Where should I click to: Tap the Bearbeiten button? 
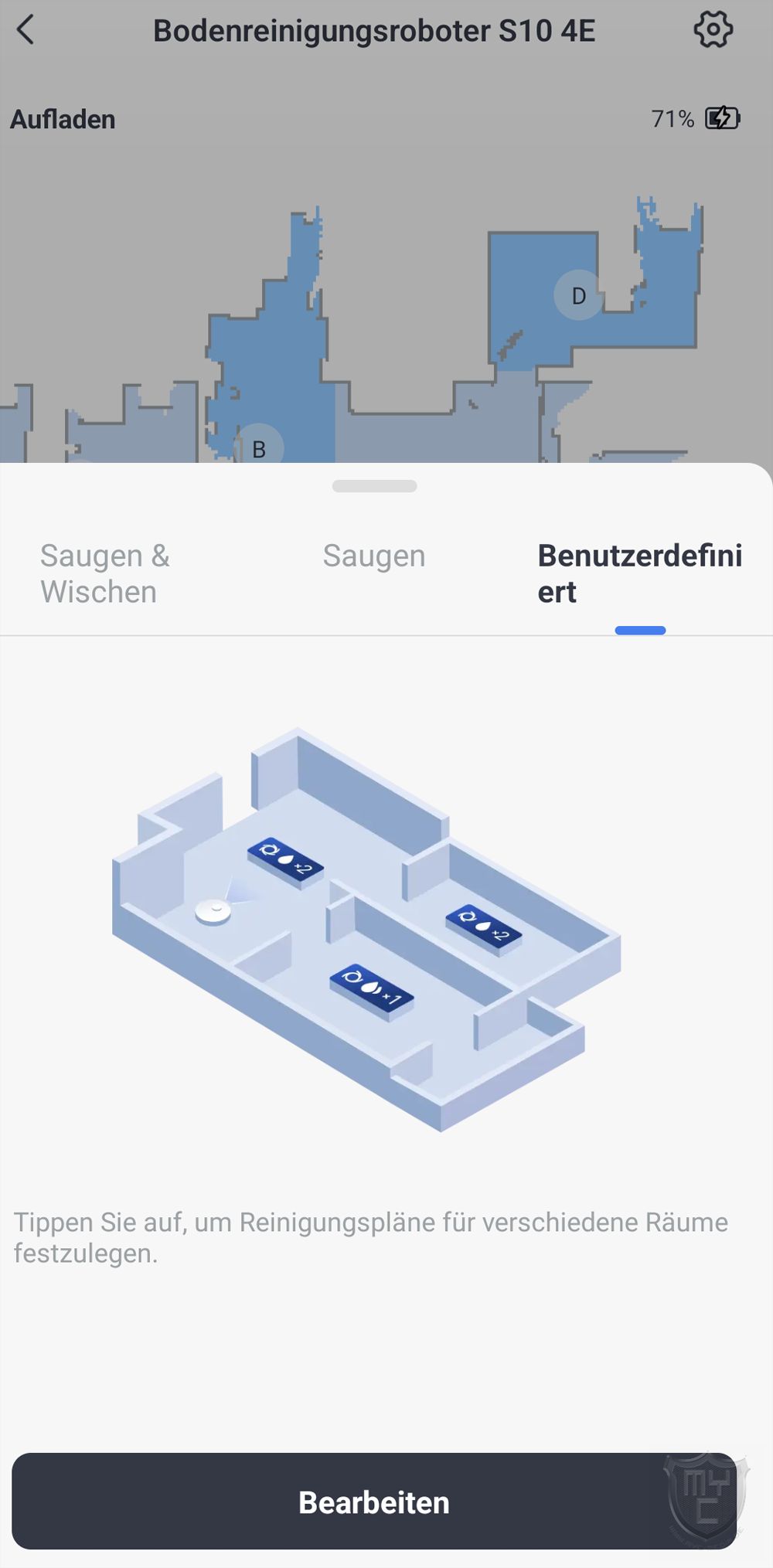tap(374, 1502)
